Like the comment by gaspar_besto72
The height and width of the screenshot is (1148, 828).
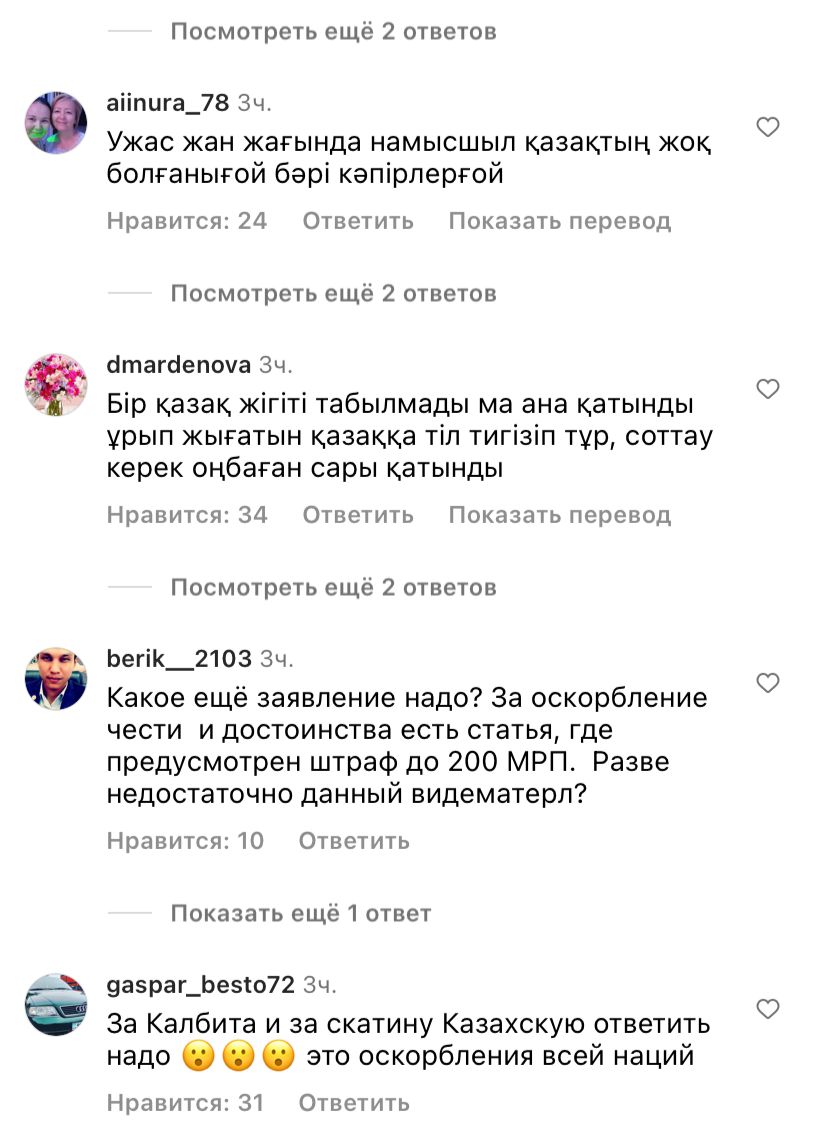tap(768, 1009)
